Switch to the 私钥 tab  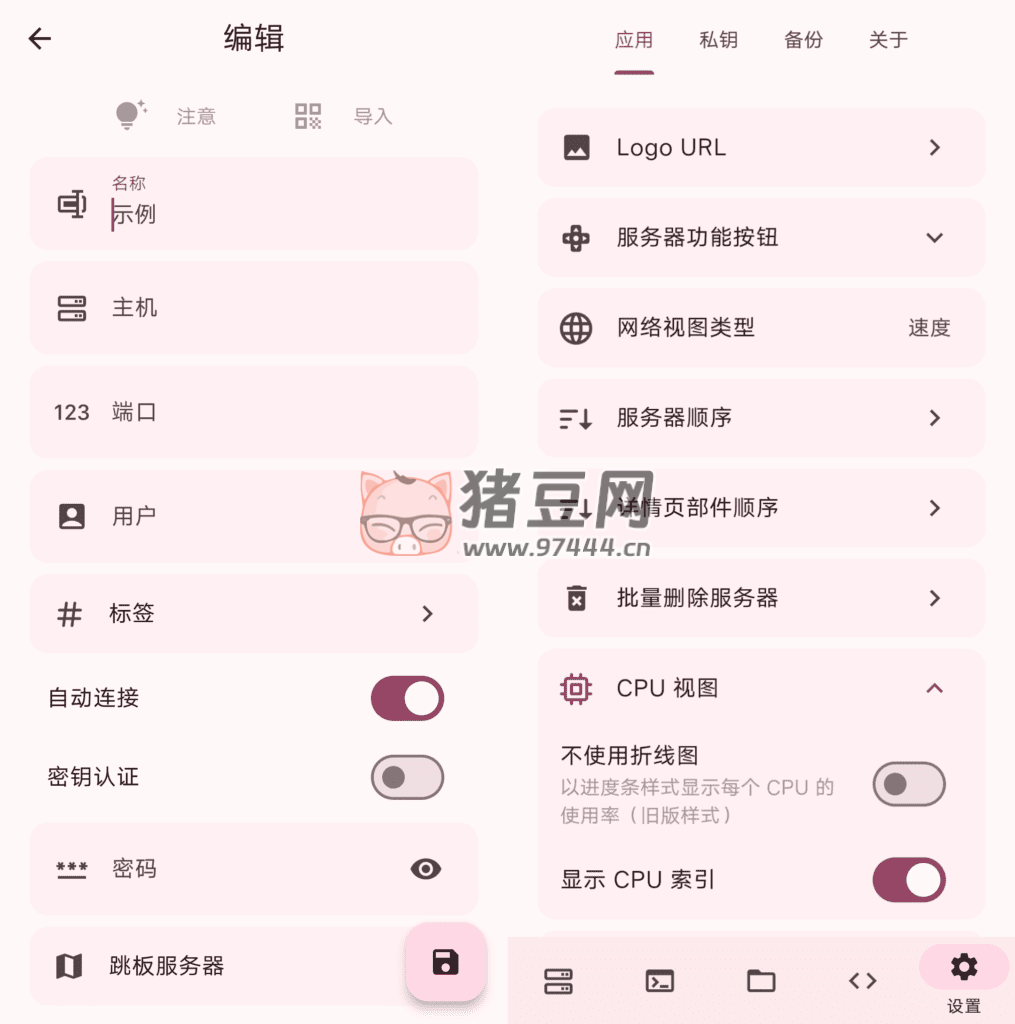718,40
